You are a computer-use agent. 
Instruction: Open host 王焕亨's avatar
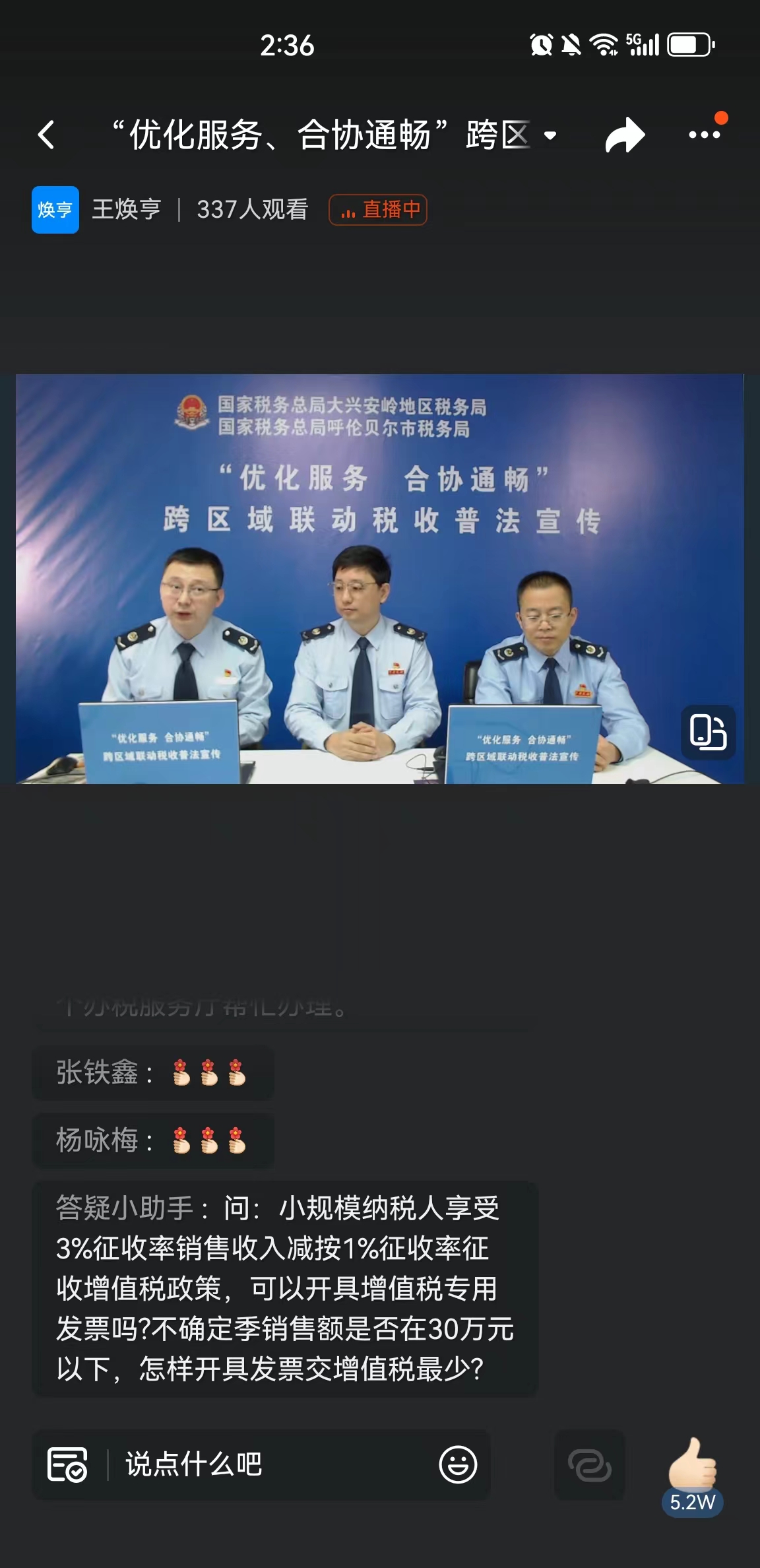[55, 210]
